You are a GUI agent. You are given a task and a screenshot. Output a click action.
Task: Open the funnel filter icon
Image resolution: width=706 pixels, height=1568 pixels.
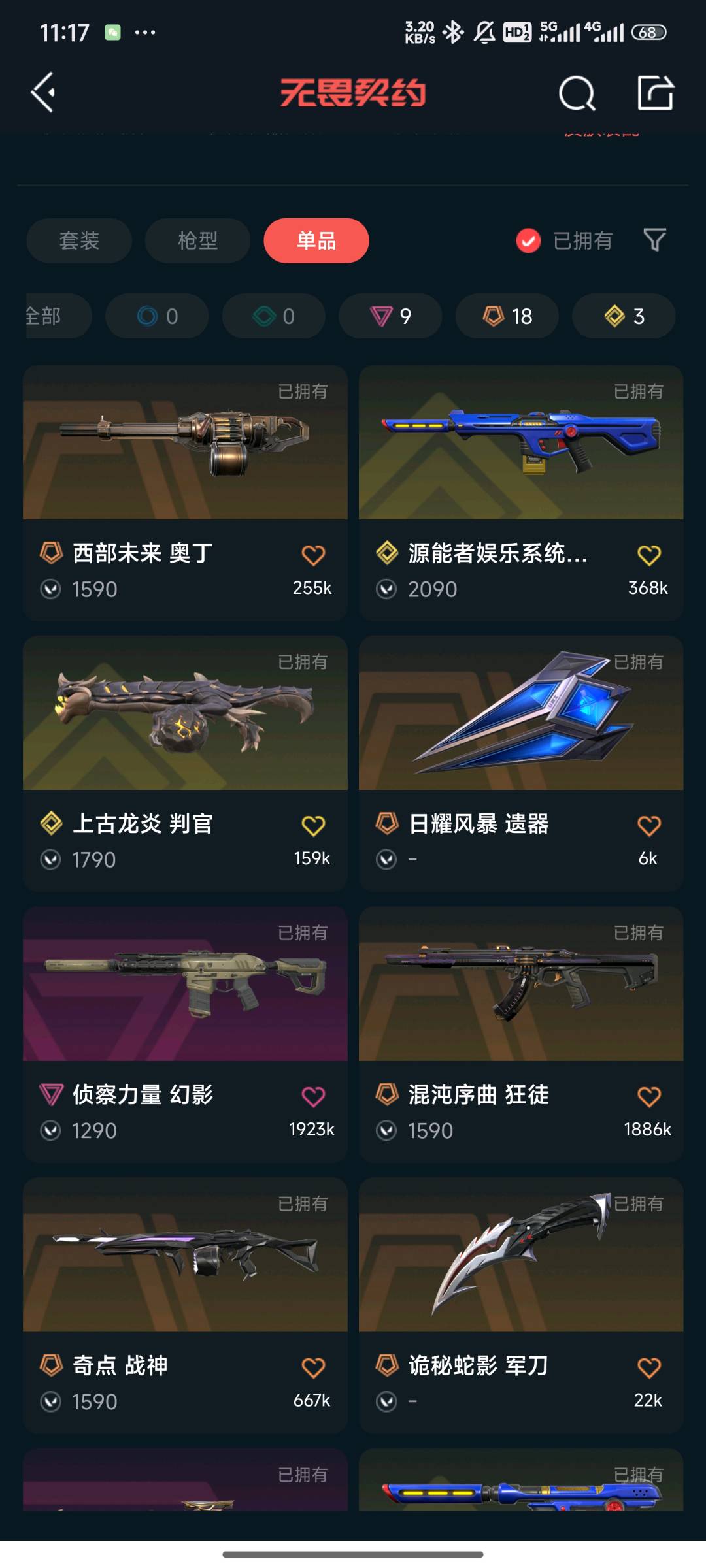(655, 240)
